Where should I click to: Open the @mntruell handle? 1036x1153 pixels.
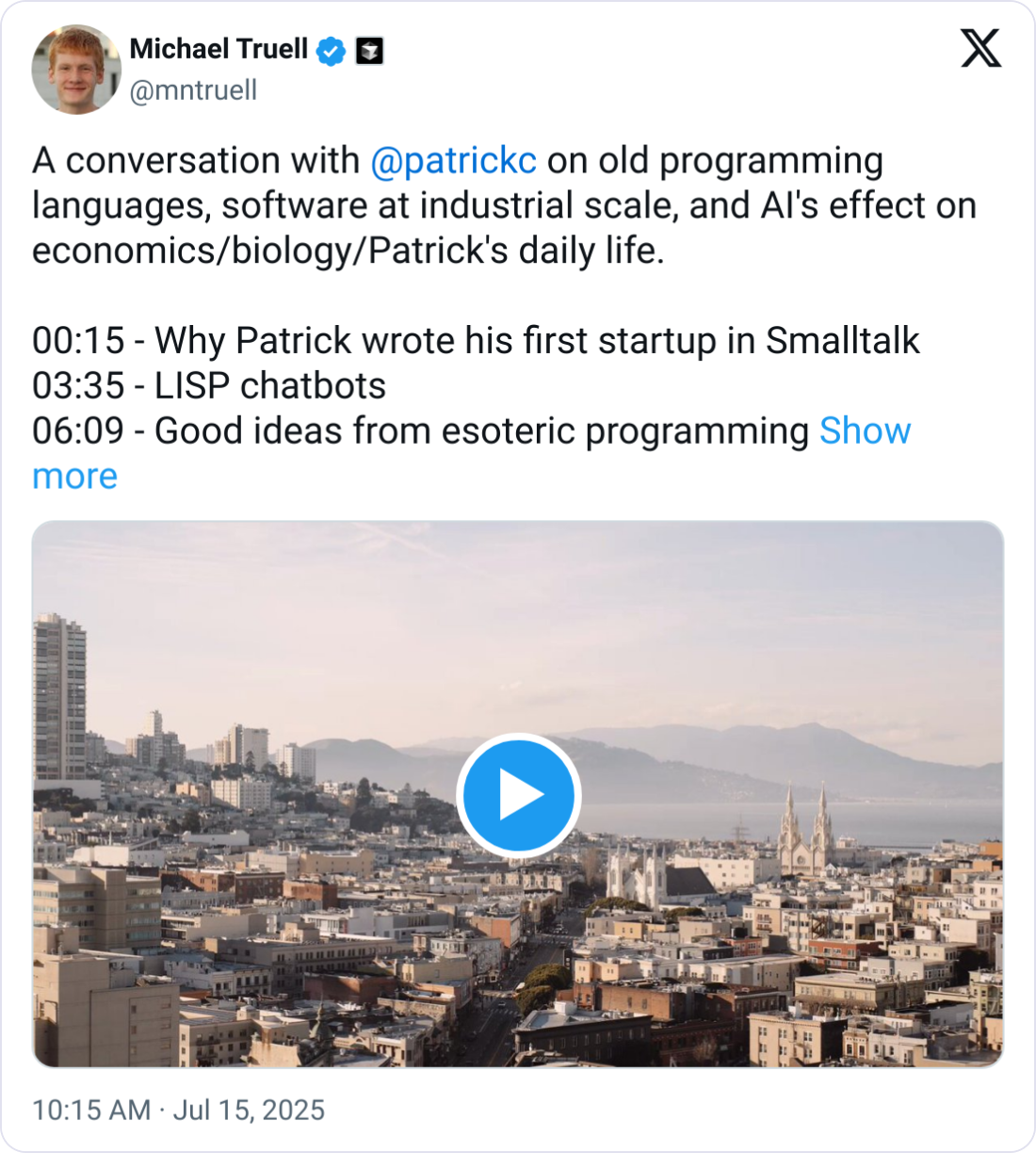click(193, 90)
